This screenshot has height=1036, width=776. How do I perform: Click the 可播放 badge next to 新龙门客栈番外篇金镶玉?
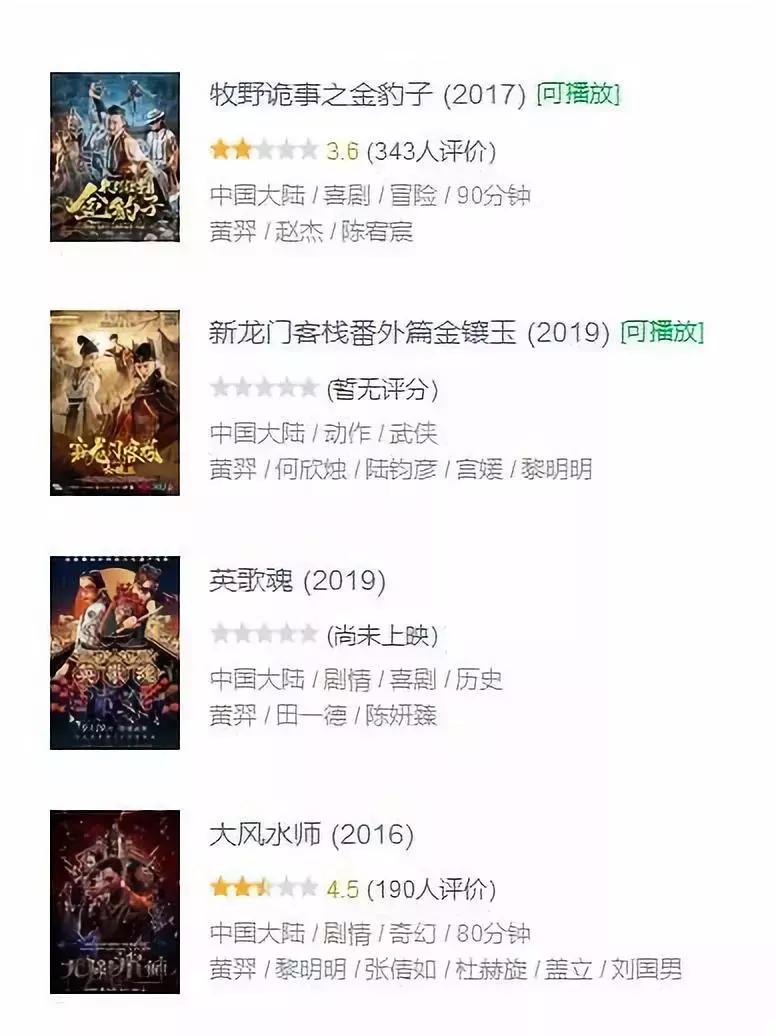pos(664,332)
